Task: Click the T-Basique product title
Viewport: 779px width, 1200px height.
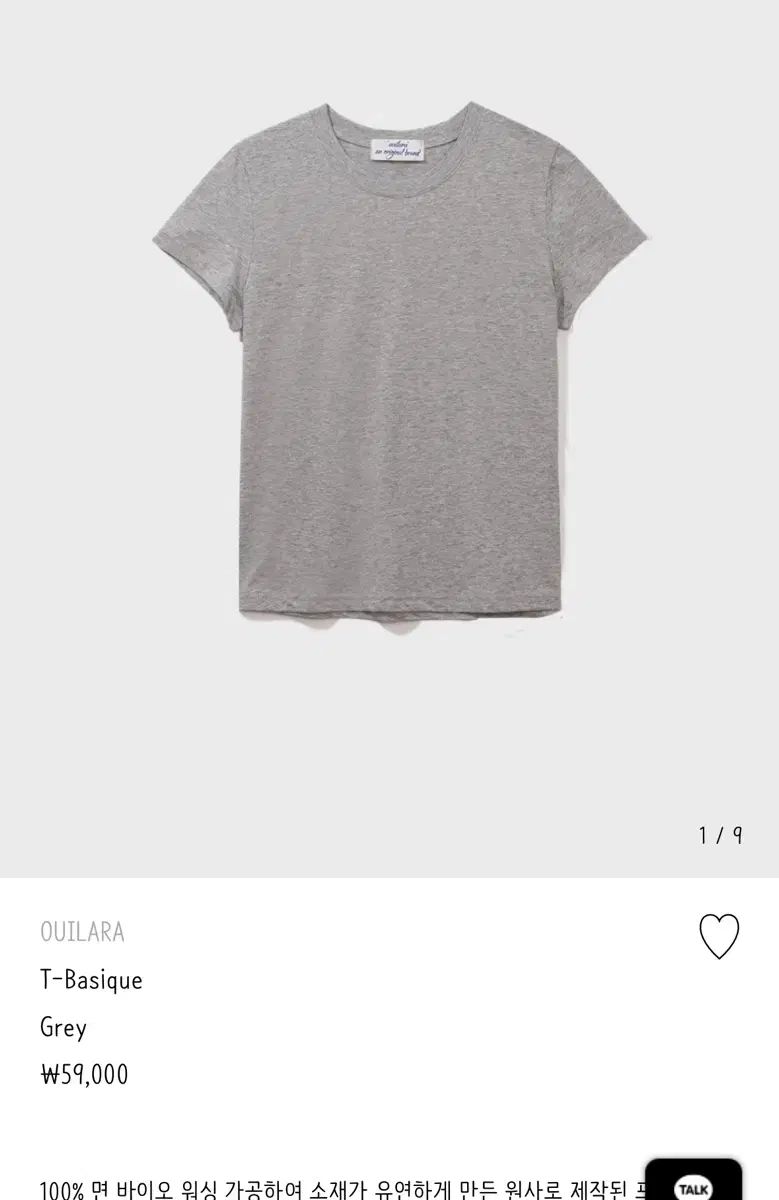Action: point(91,980)
